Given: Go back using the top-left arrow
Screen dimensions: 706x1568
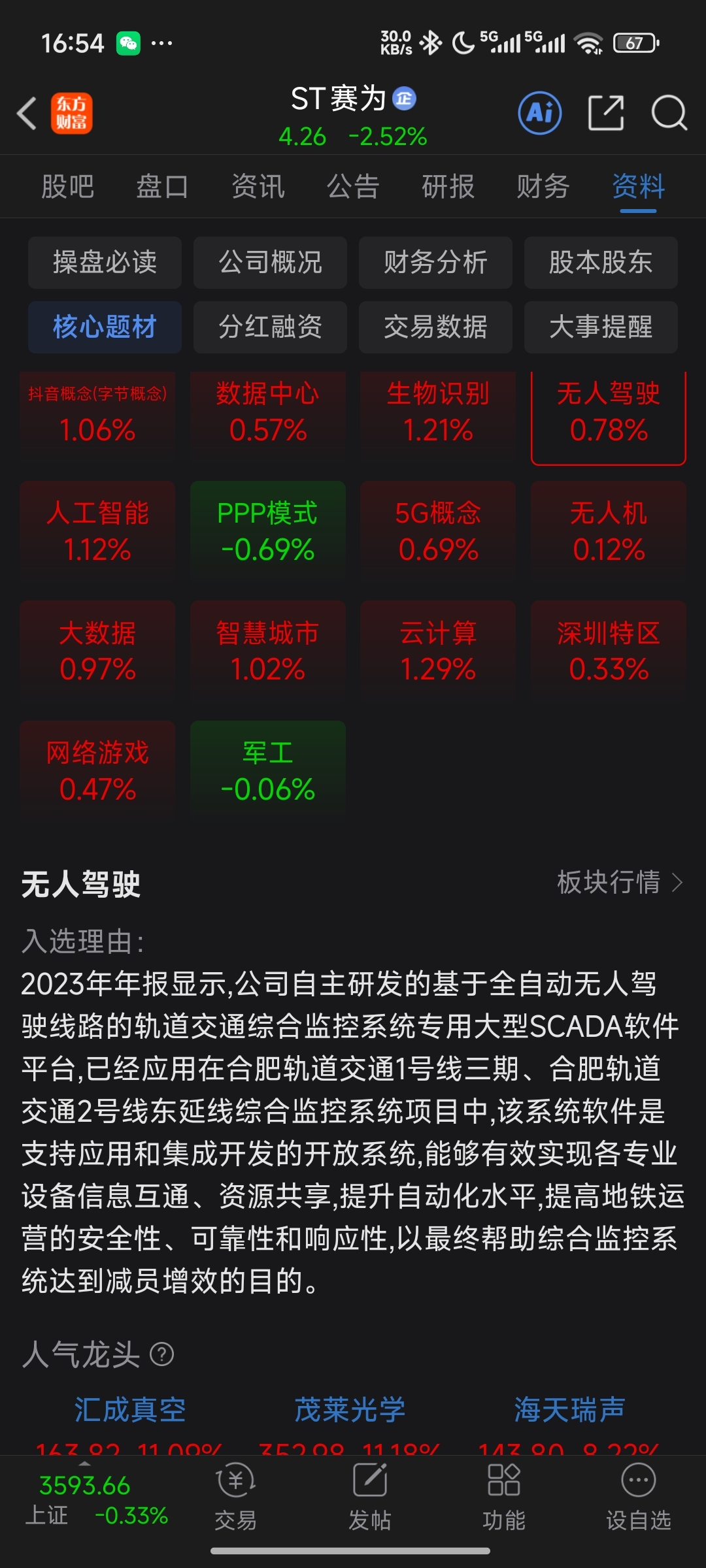Looking at the screenshot, I should (x=26, y=114).
